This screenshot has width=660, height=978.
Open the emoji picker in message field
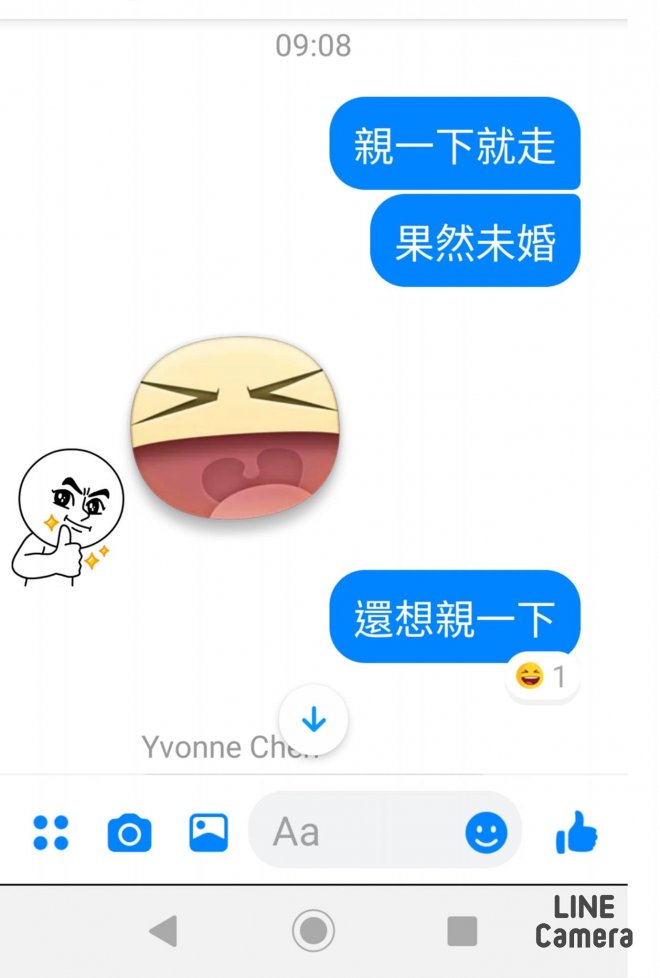click(x=487, y=832)
